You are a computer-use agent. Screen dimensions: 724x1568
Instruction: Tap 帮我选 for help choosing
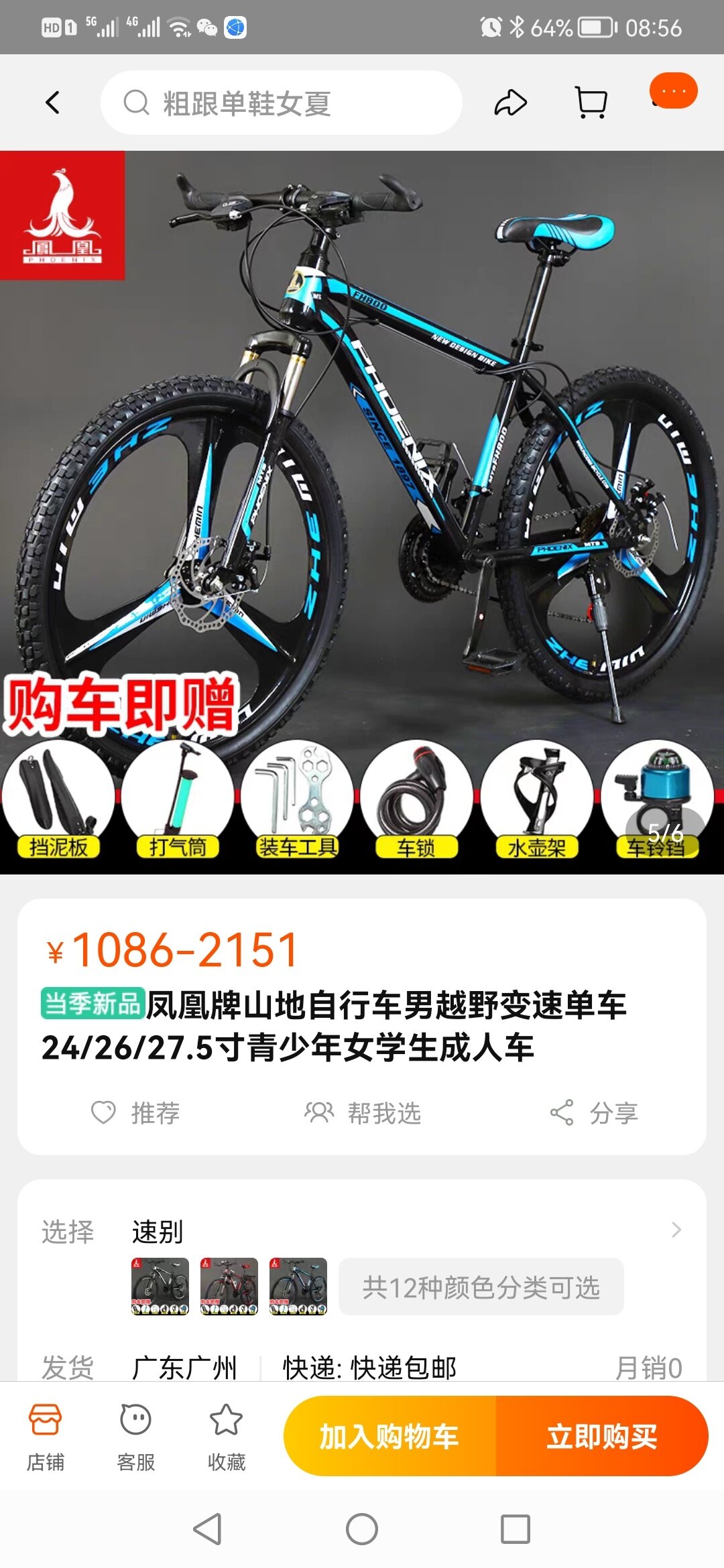click(363, 1113)
